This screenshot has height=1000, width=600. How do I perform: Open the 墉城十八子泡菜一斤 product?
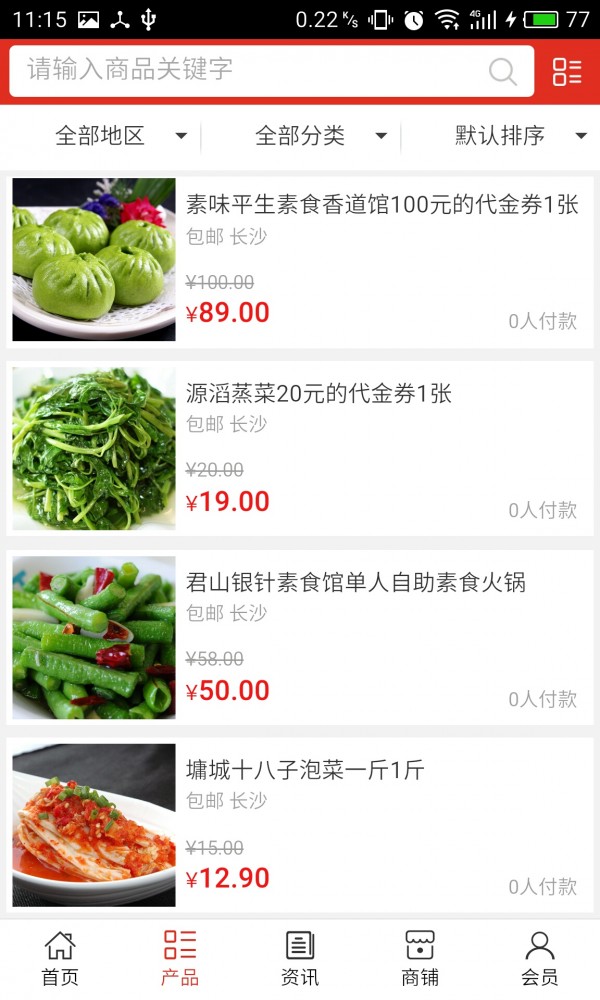[x=305, y=770]
